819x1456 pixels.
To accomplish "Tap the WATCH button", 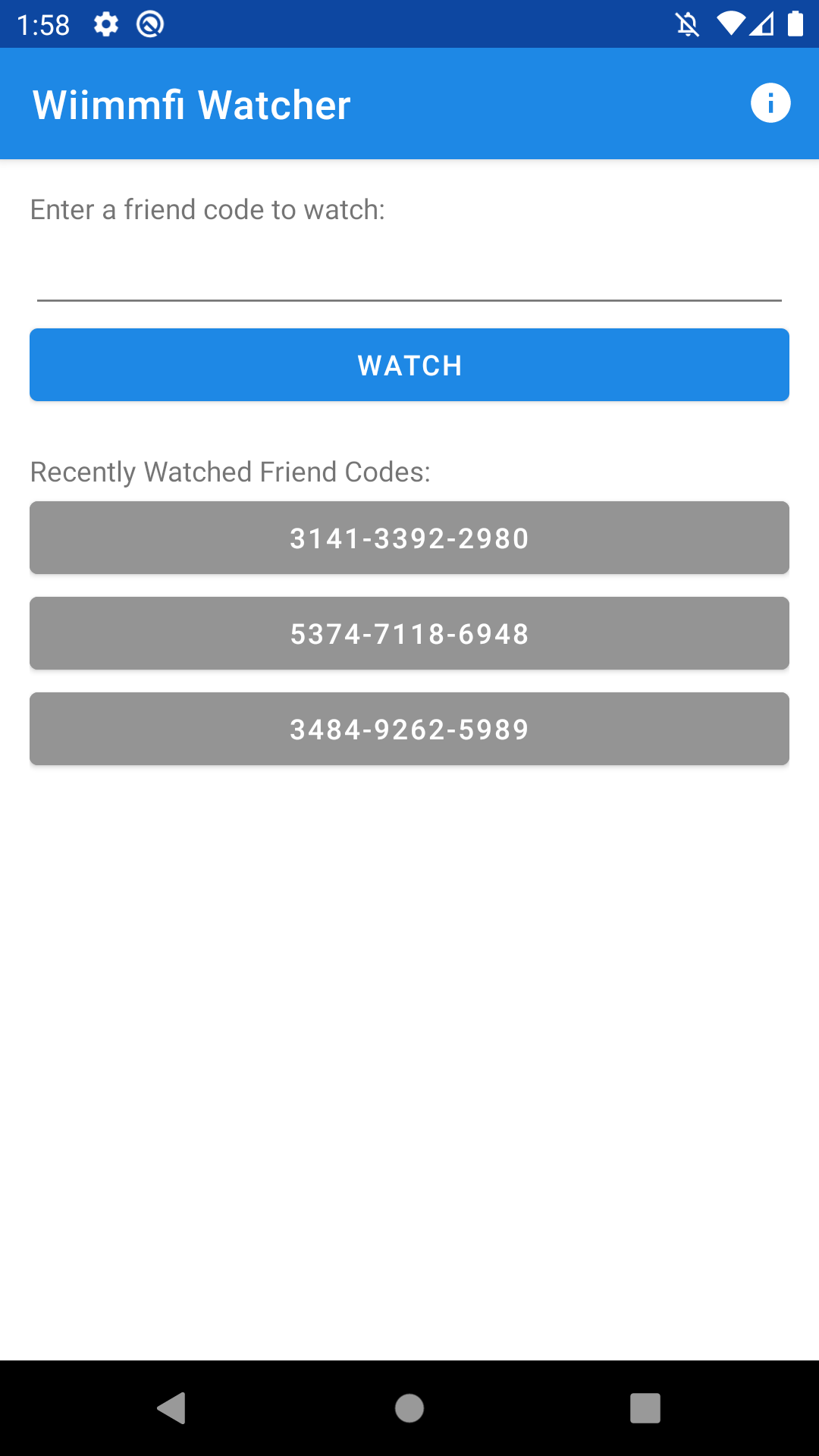I will tap(409, 365).
